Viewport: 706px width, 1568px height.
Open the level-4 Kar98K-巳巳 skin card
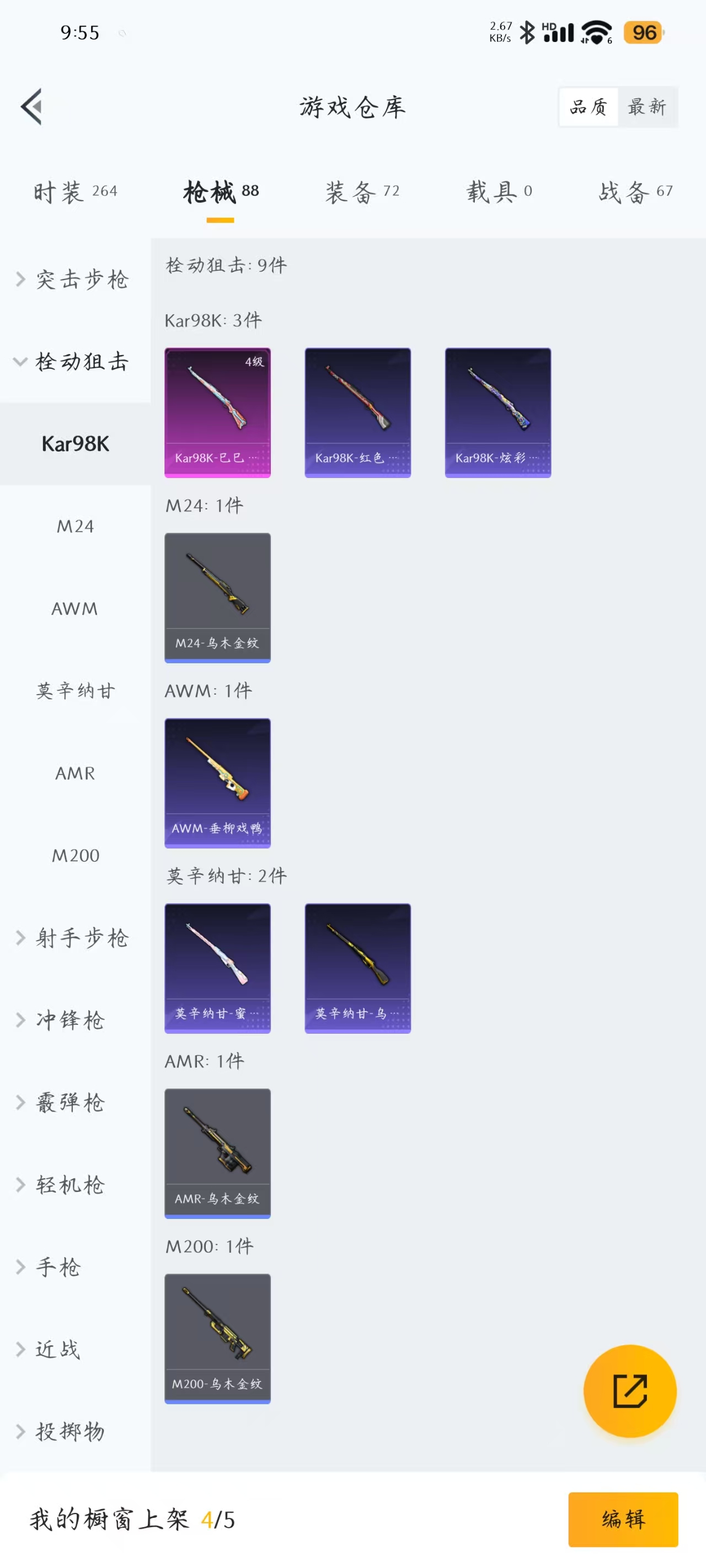[x=217, y=412]
